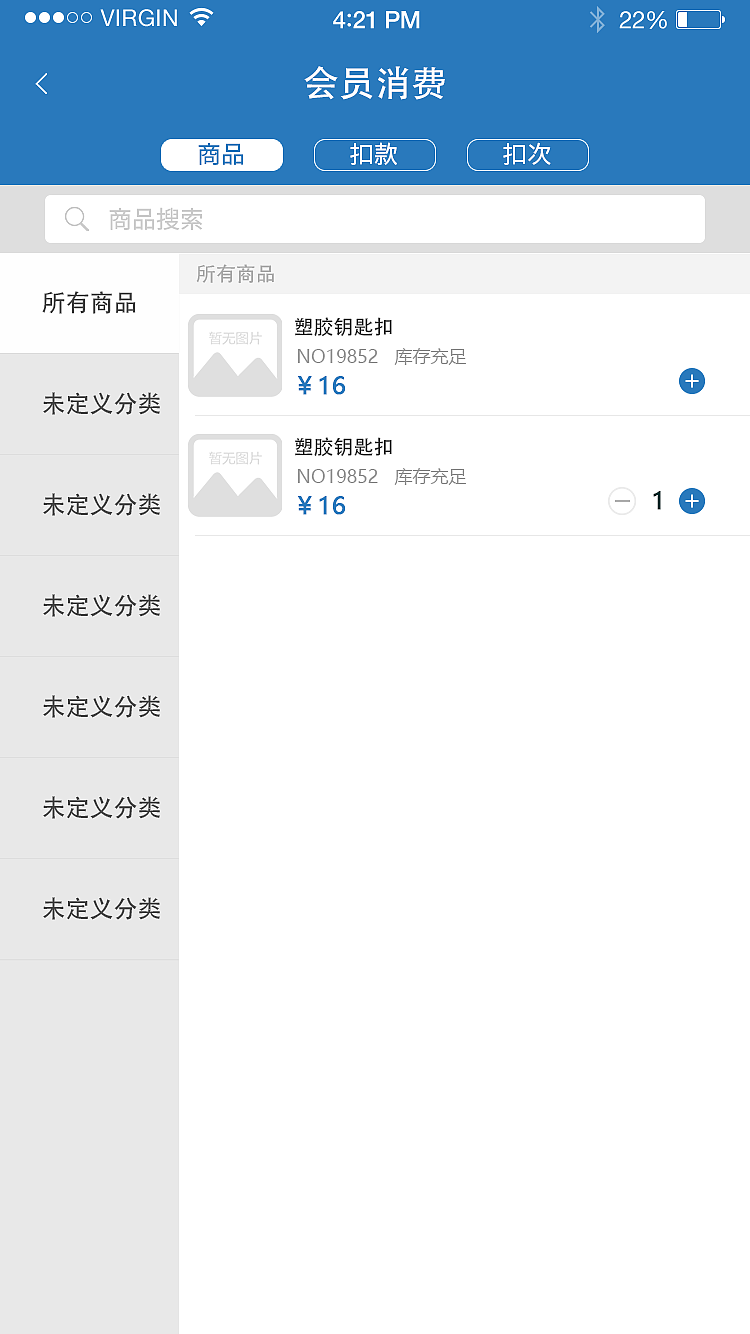This screenshot has width=750, height=1334.
Task: Select the last 未定义分类 category
Action: coord(102,909)
